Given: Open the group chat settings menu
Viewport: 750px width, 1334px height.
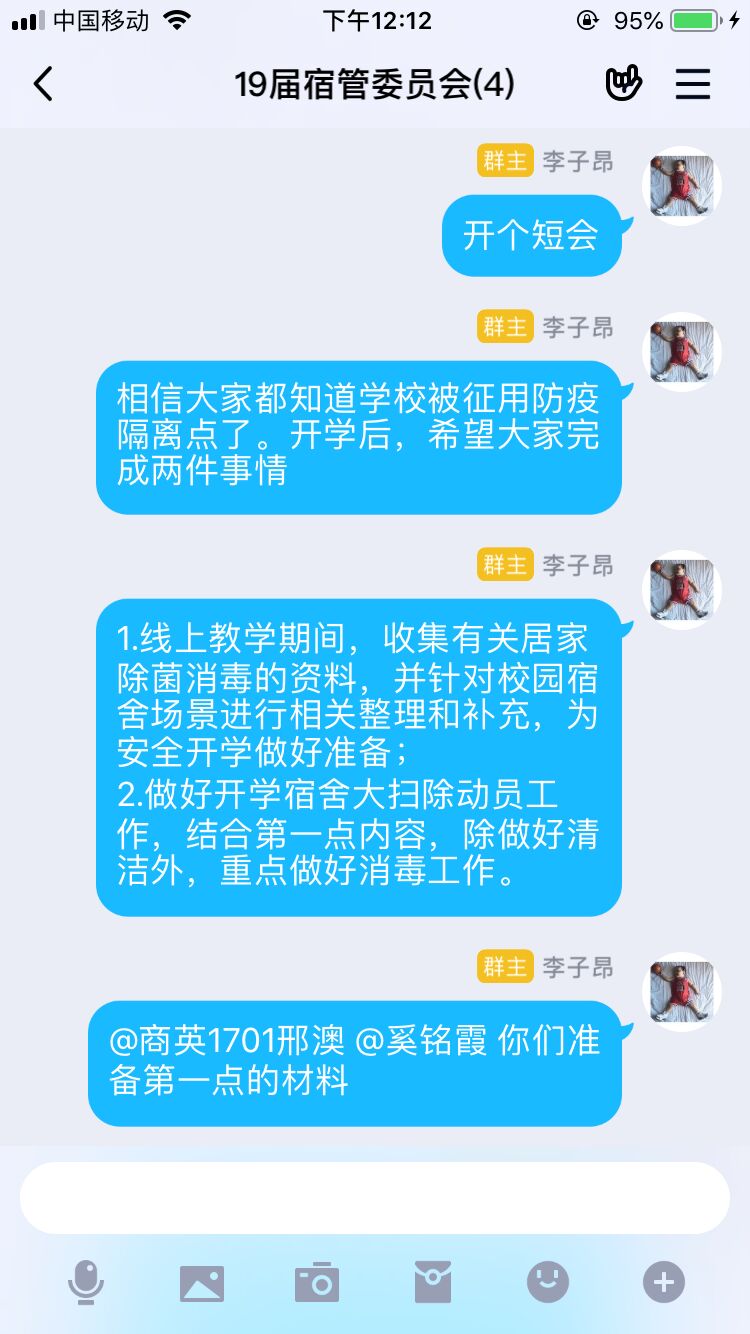Looking at the screenshot, I should pos(692,84).
